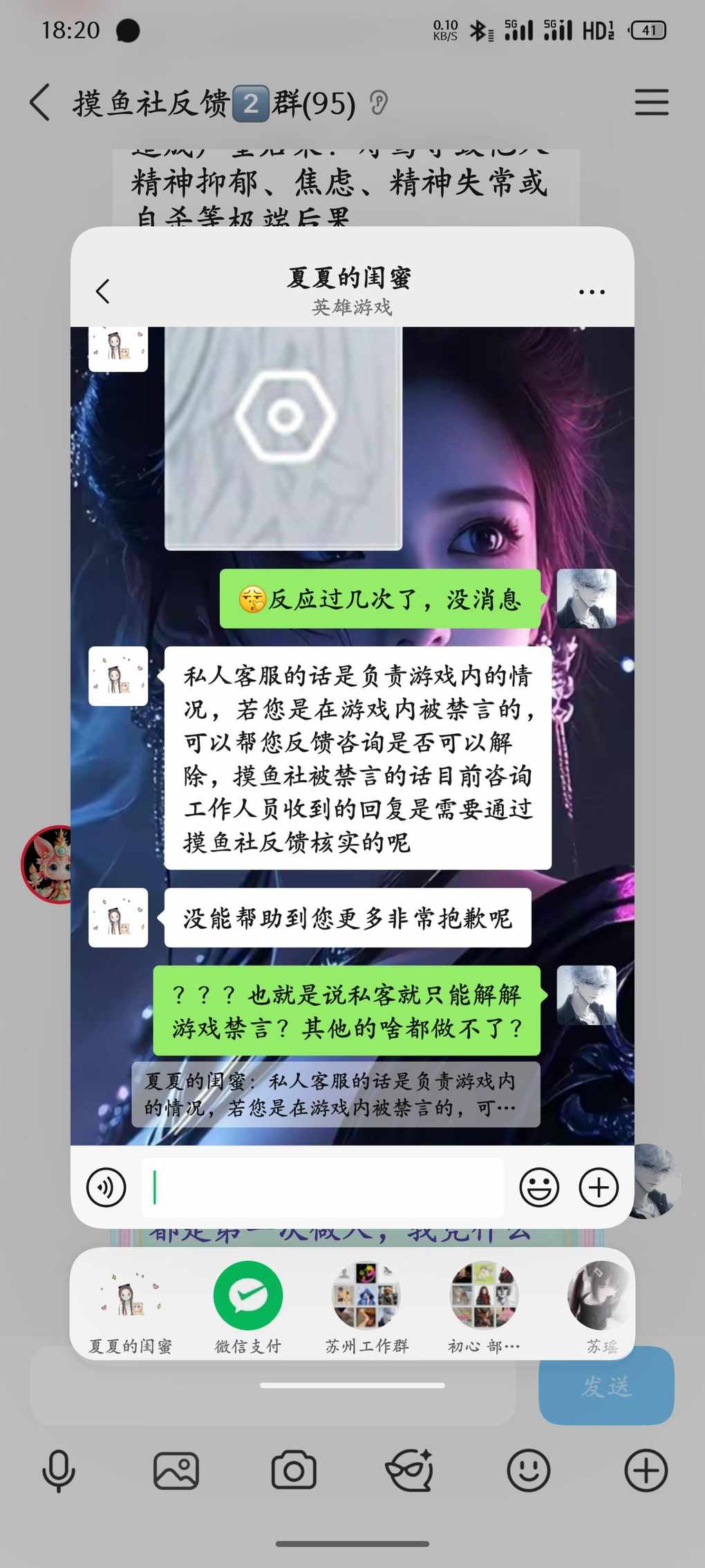Switch to the 苏州工作群 chat
The height and width of the screenshot is (1568, 705).
[x=366, y=1306]
